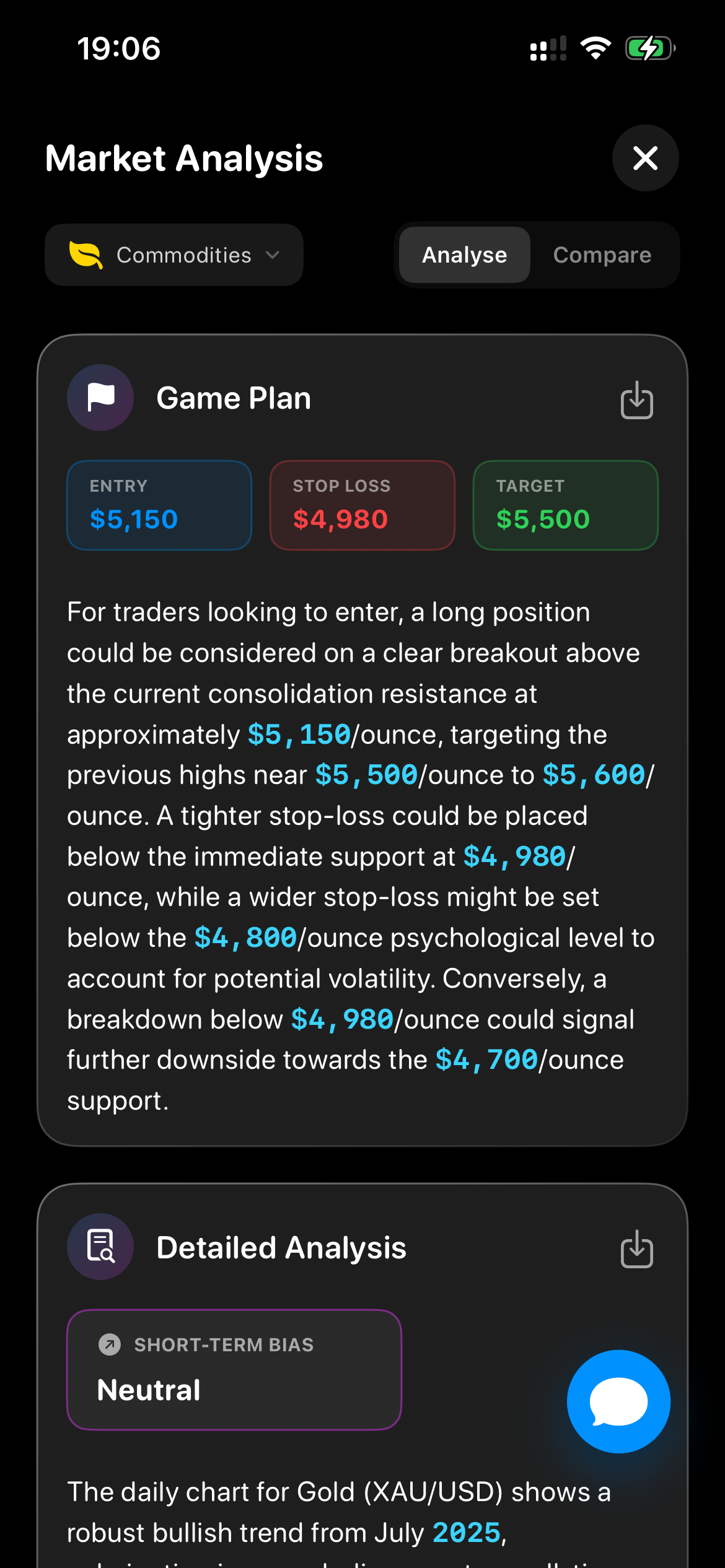
Task: Open the Commodities category dropdown
Action: pos(175,255)
